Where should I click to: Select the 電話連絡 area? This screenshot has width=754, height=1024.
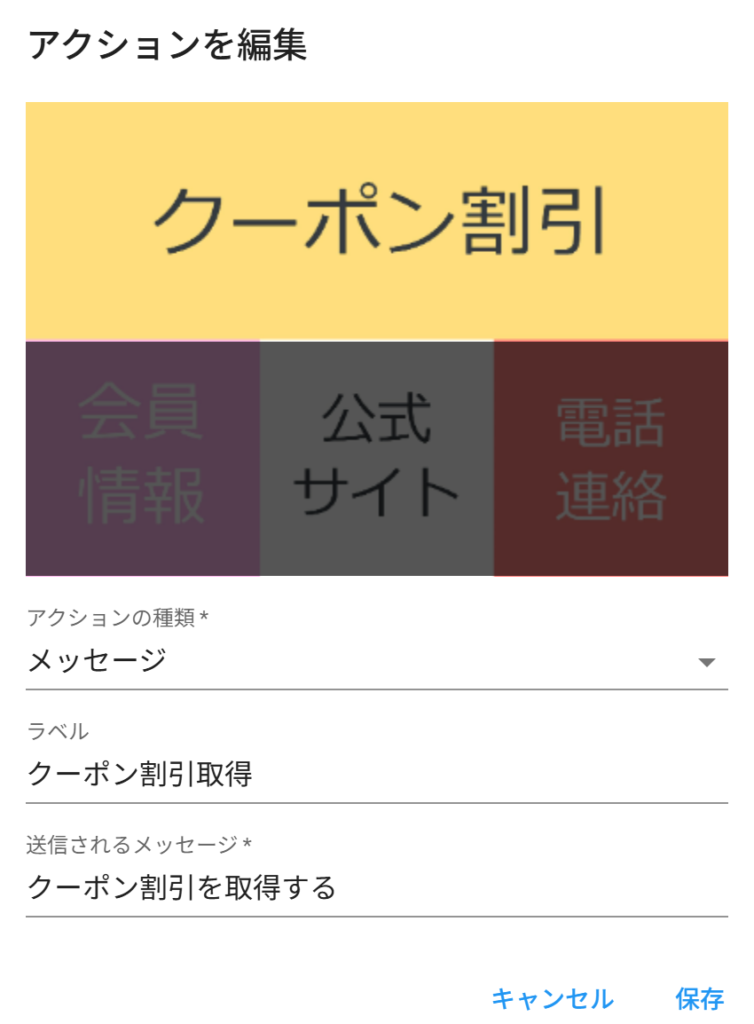click(x=611, y=458)
